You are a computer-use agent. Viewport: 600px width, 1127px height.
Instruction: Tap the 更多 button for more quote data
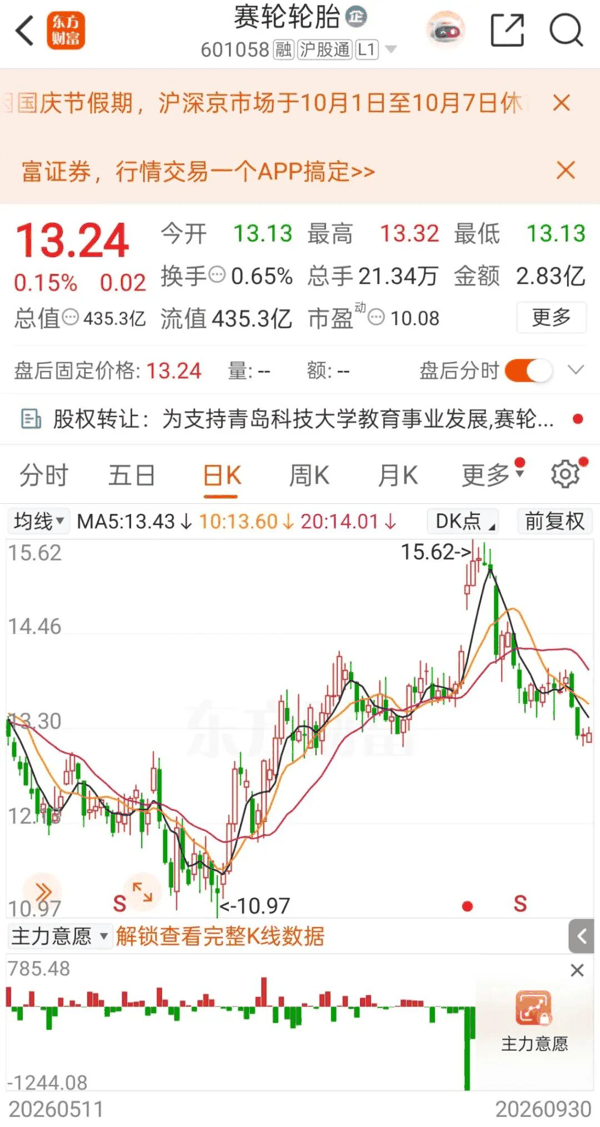pyautogui.click(x=551, y=317)
